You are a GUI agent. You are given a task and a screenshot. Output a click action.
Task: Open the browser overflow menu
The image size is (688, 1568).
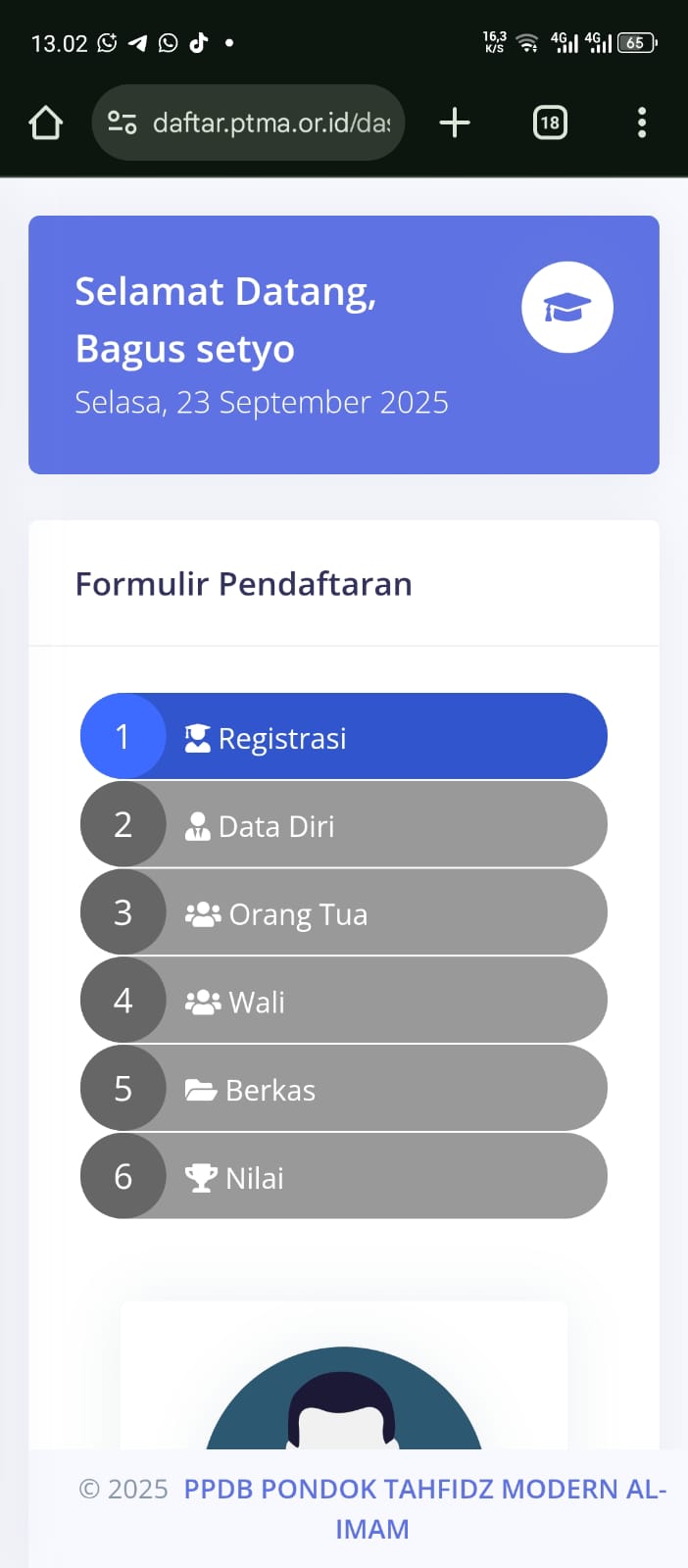[x=642, y=123]
